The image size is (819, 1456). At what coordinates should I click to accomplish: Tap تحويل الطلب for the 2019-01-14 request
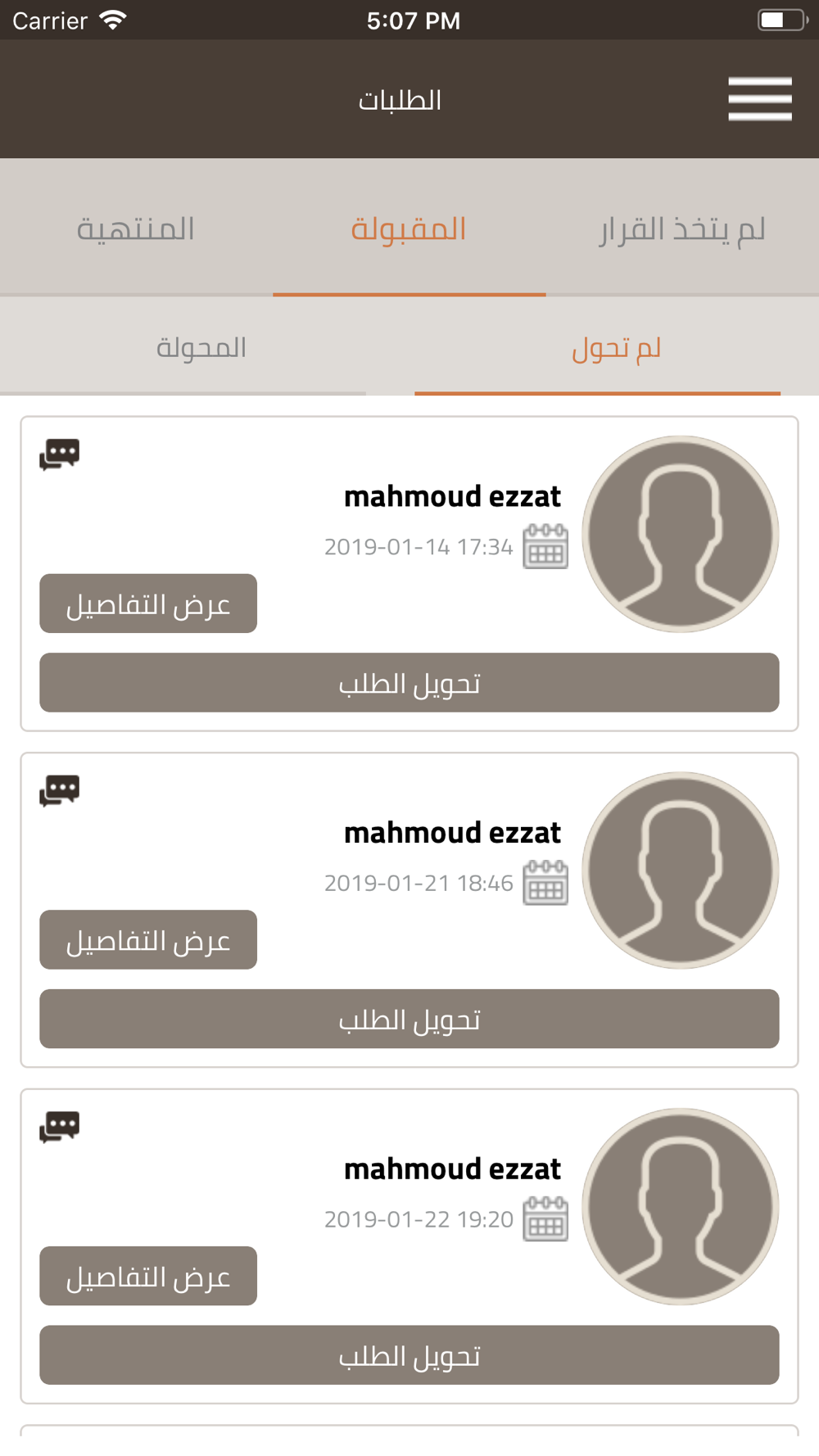(x=409, y=682)
